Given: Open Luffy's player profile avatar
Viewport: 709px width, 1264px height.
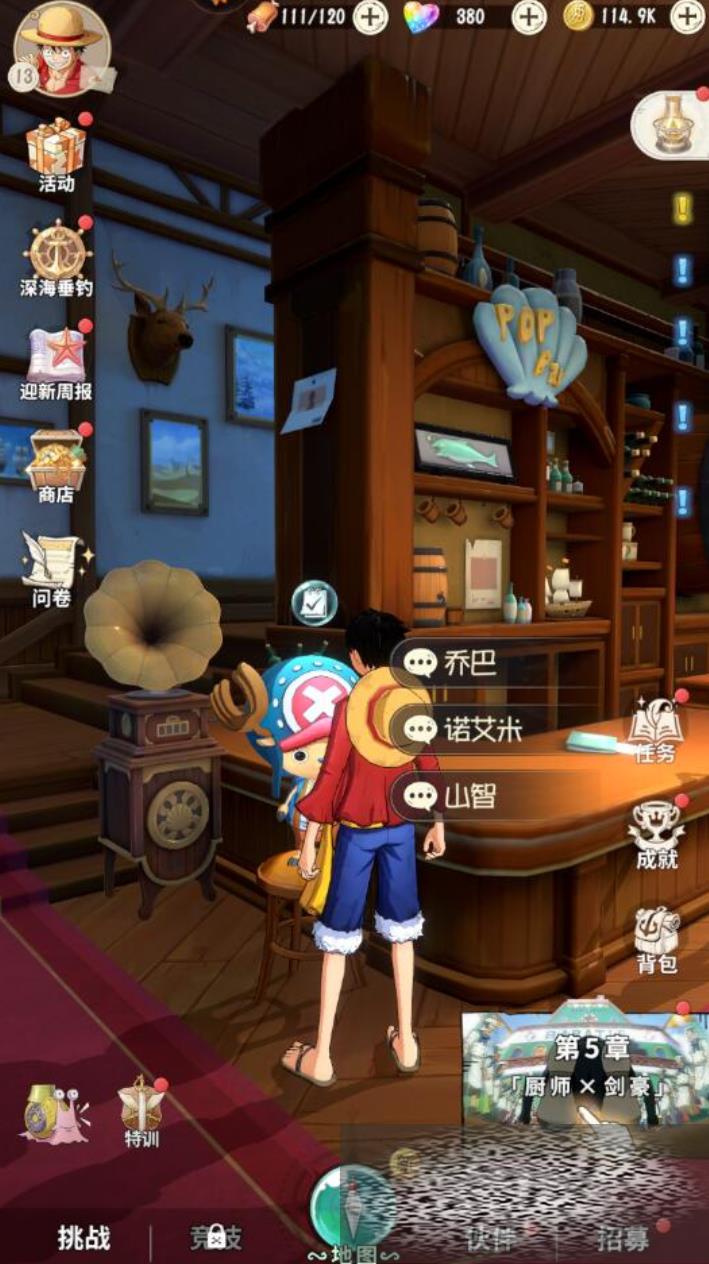Looking at the screenshot, I should pos(62,48).
